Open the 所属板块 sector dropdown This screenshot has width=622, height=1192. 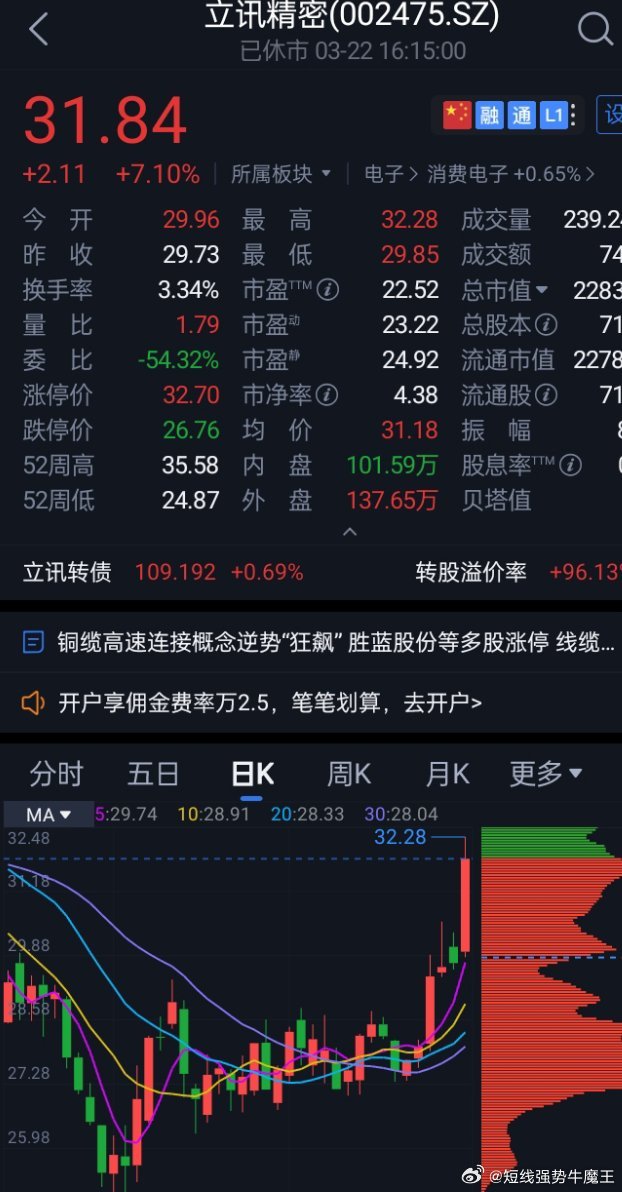(281, 174)
